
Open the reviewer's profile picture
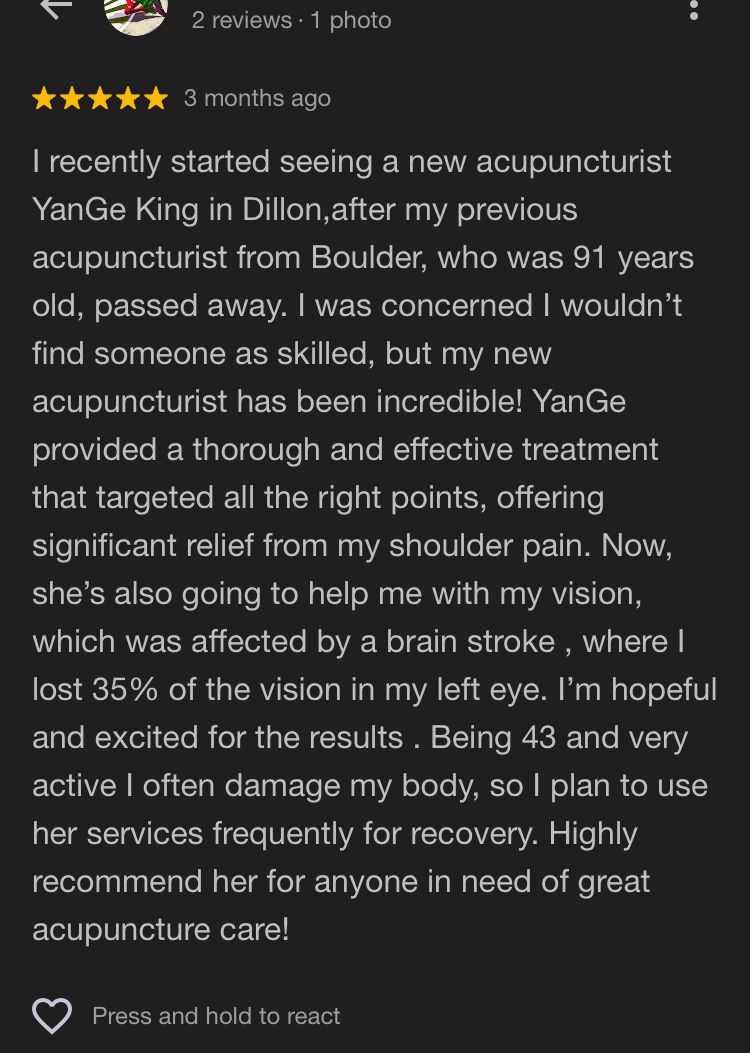pos(135,14)
